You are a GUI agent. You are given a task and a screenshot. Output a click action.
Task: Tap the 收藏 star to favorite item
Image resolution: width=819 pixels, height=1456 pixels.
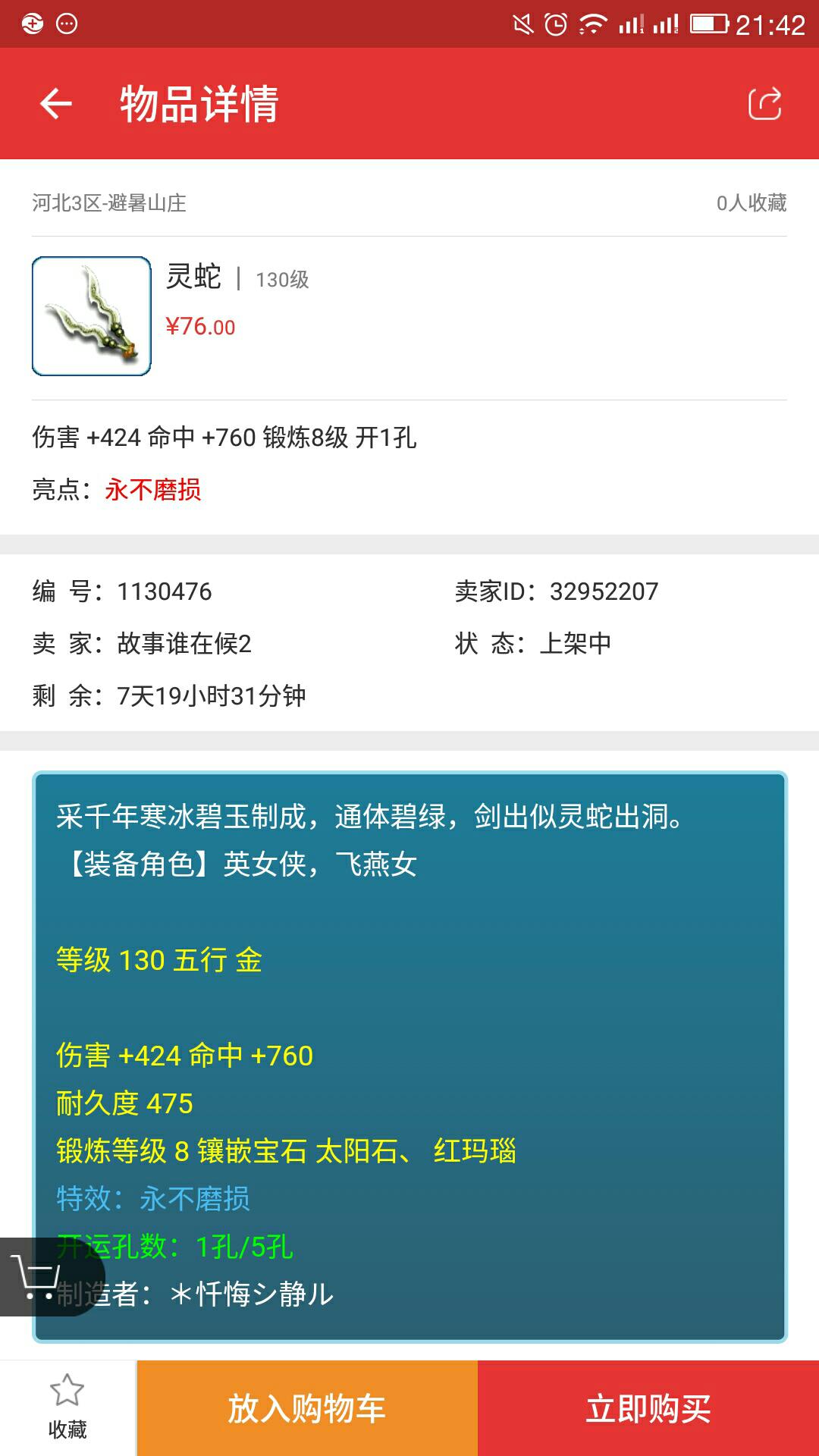click(67, 1407)
